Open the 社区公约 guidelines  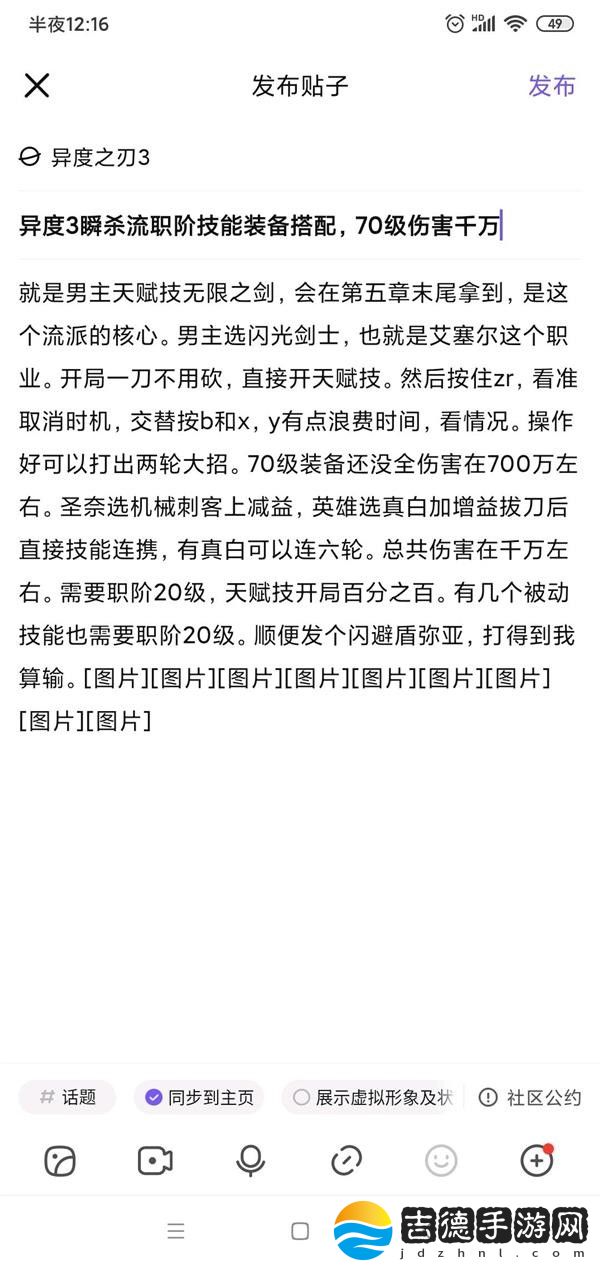pyautogui.click(x=530, y=1097)
